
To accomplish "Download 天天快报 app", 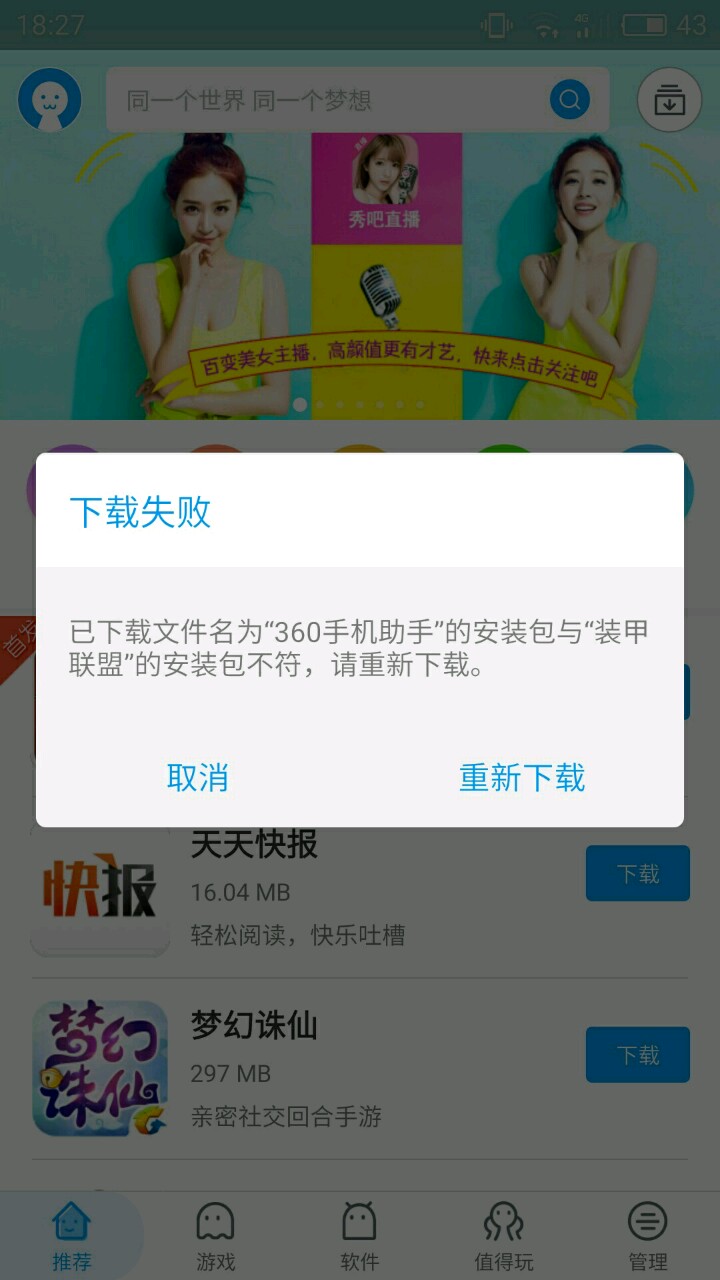I will [x=637, y=873].
